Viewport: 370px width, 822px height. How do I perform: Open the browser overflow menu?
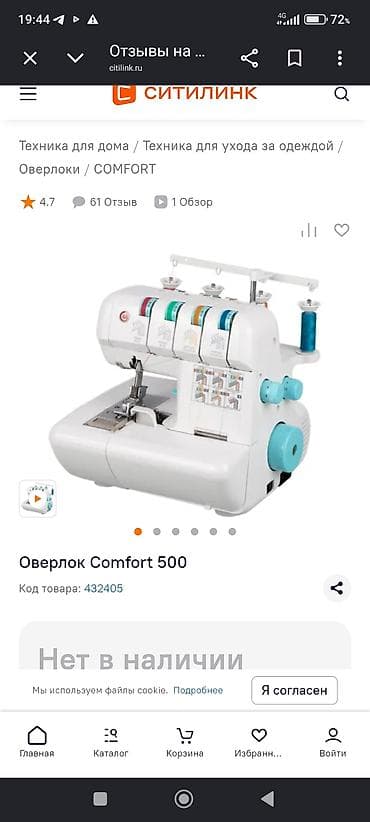340,58
